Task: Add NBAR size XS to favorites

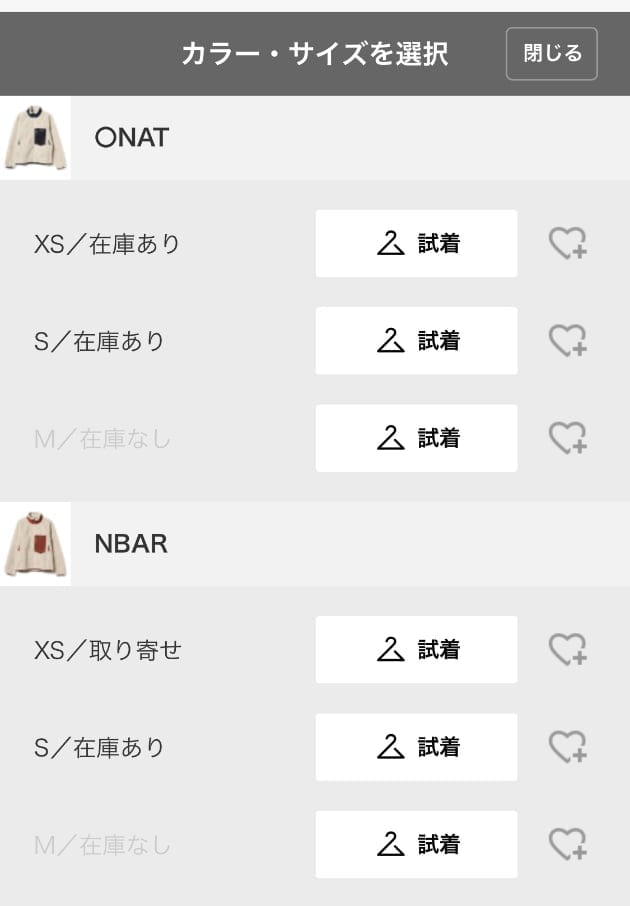Action: (567, 650)
